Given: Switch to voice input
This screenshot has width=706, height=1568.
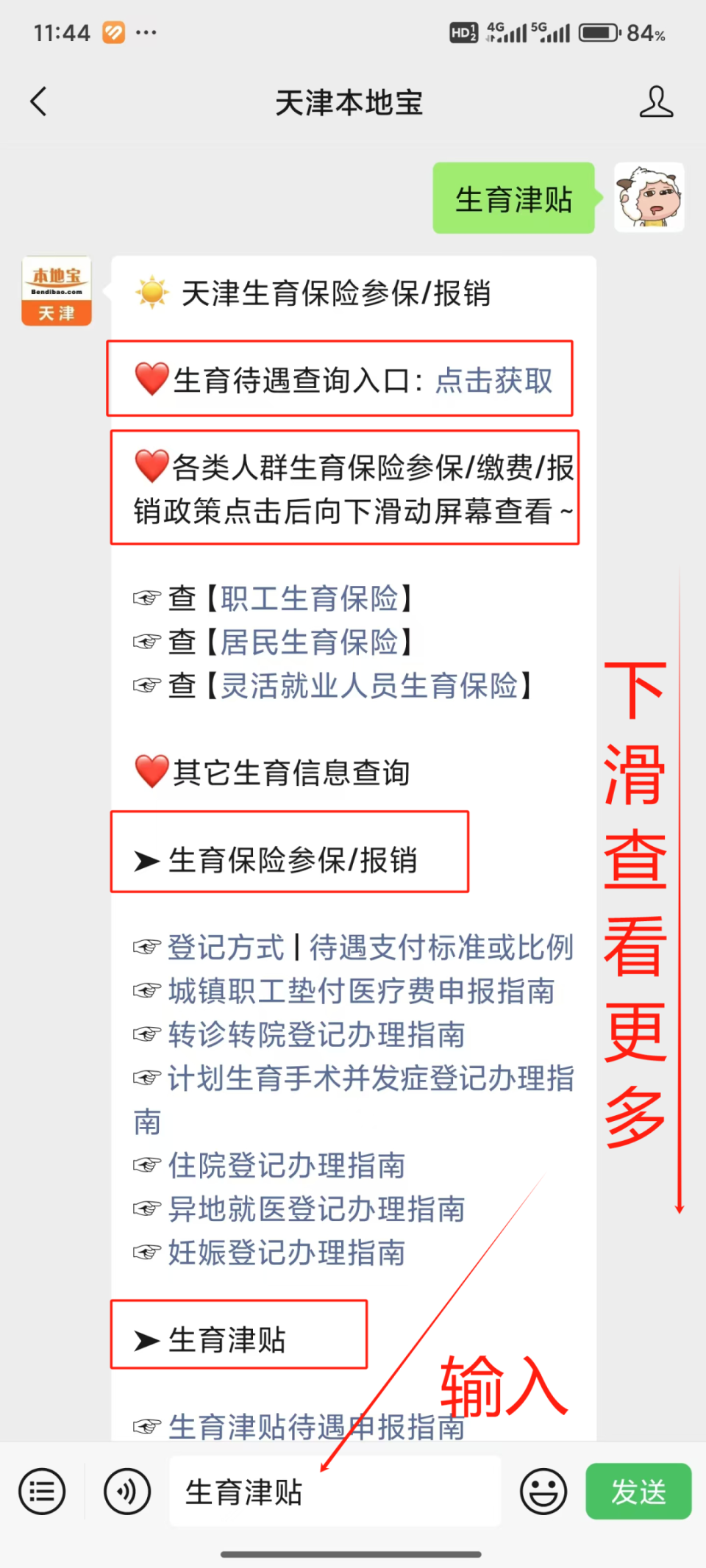Looking at the screenshot, I should click(127, 1491).
